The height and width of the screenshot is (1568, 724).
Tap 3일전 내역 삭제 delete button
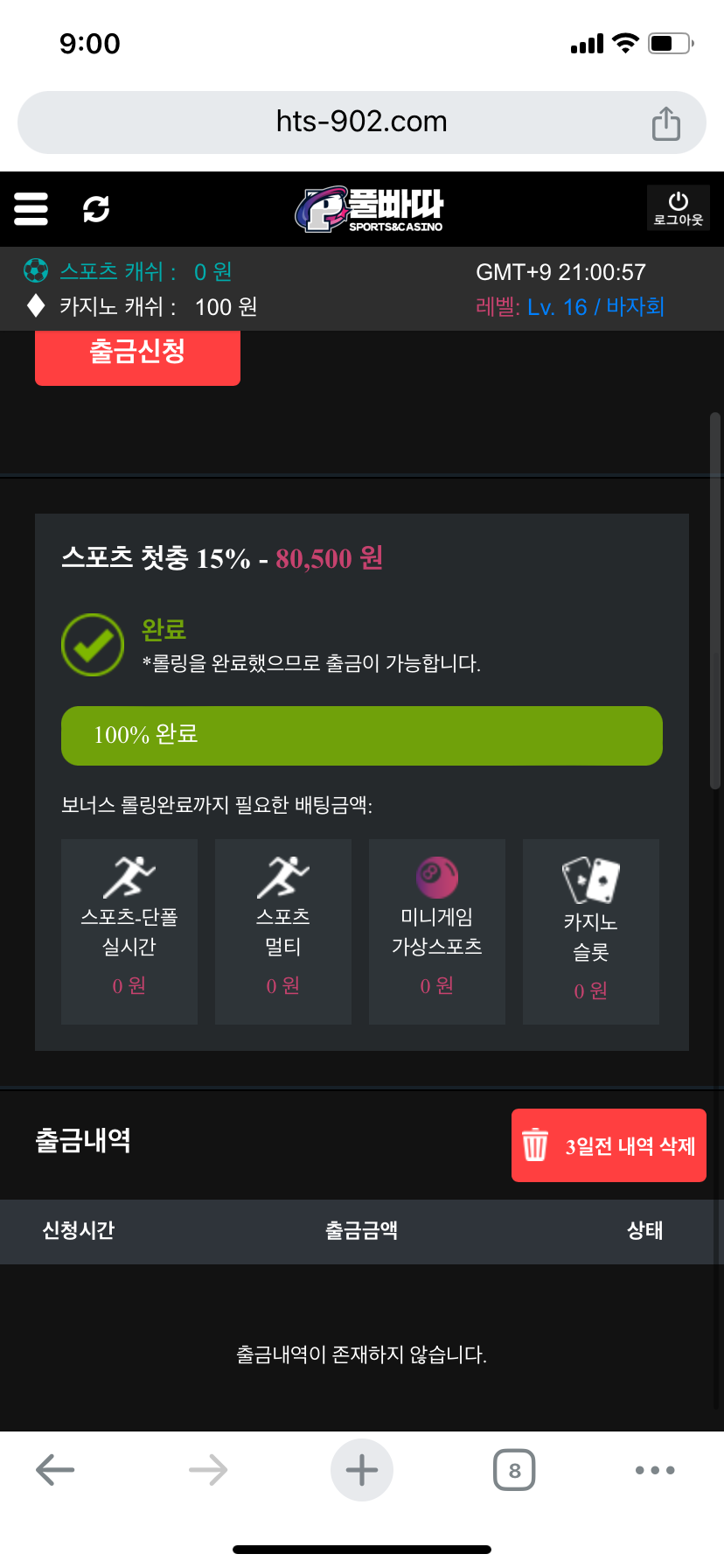[609, 1145]
